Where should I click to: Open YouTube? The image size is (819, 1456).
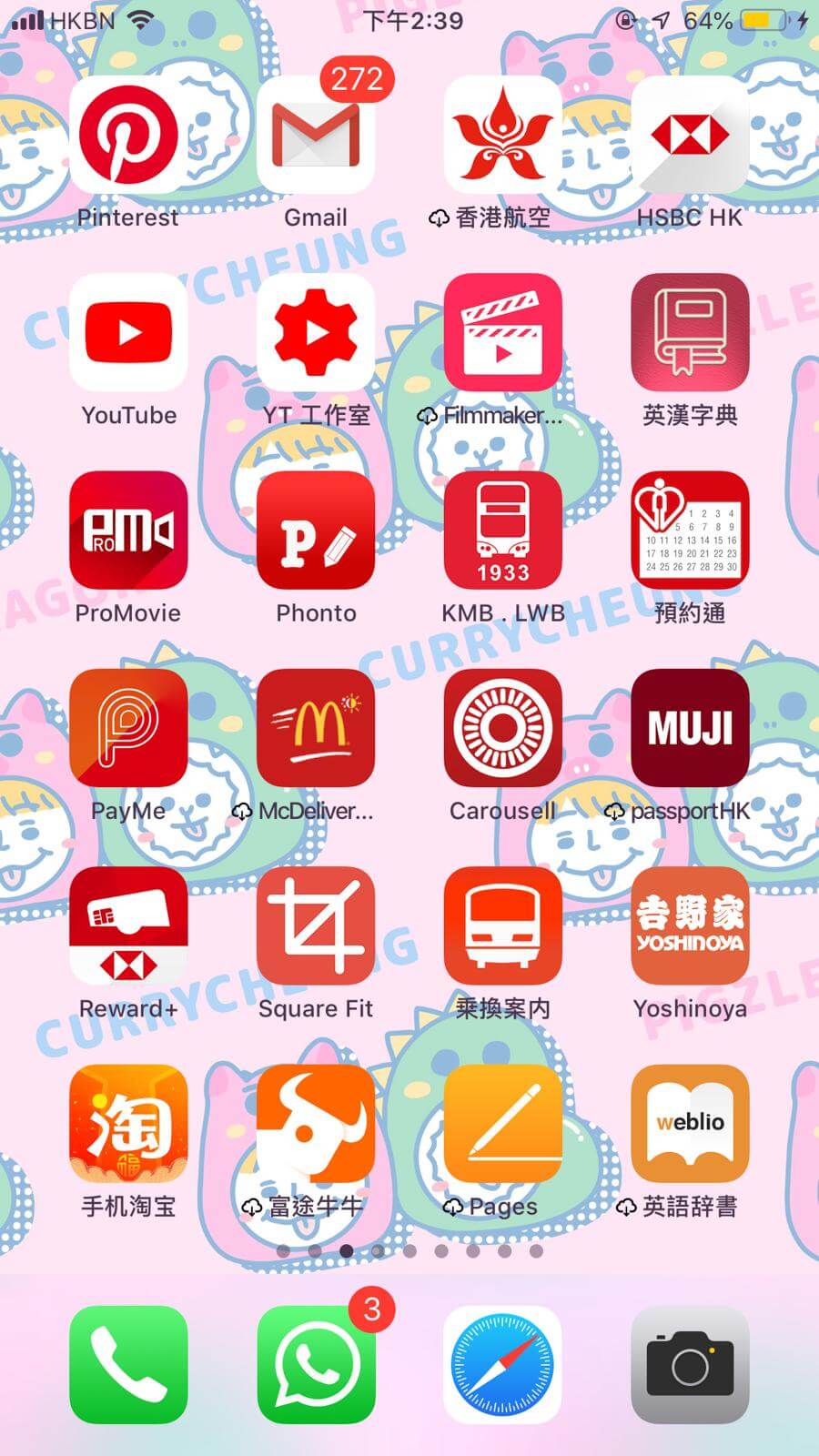[128, 332]
